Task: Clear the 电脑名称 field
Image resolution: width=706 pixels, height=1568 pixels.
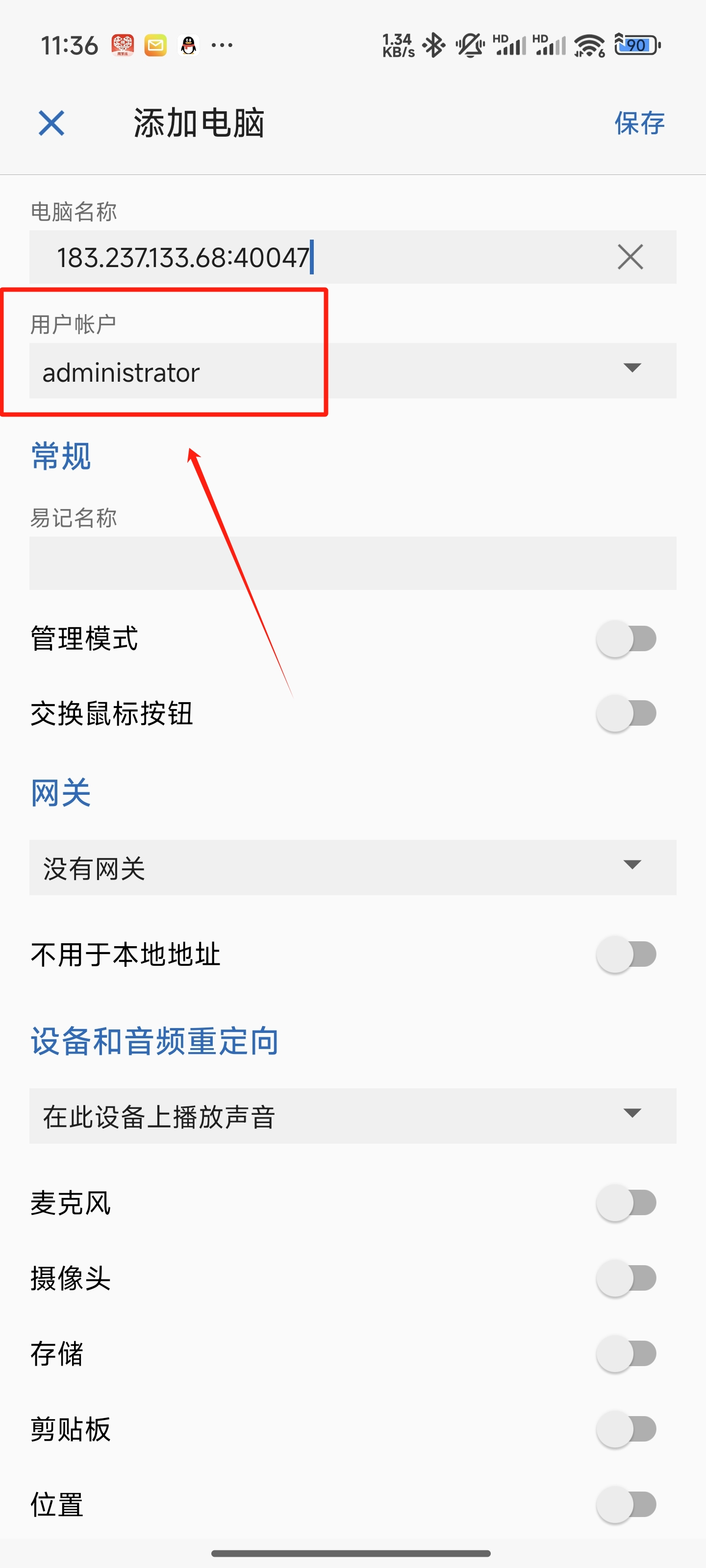Action: (x=630, y=257)
